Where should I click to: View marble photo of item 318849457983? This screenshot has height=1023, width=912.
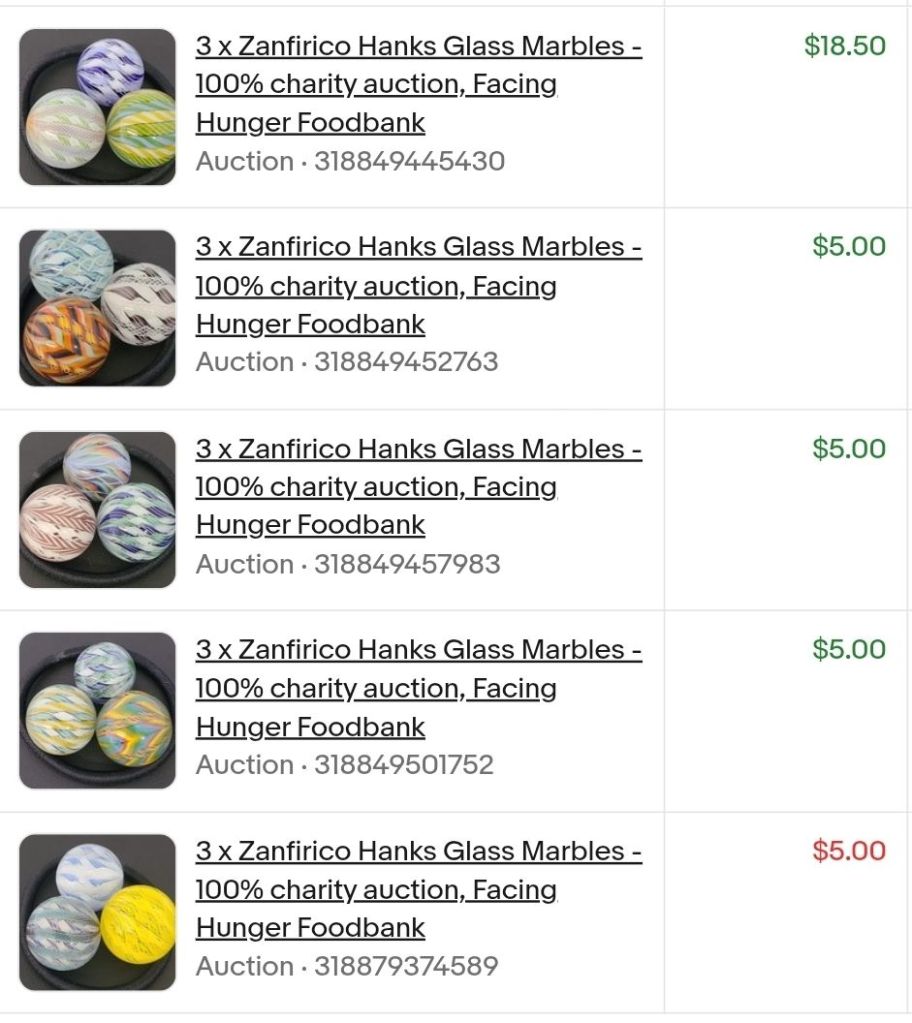click(97, 510)
